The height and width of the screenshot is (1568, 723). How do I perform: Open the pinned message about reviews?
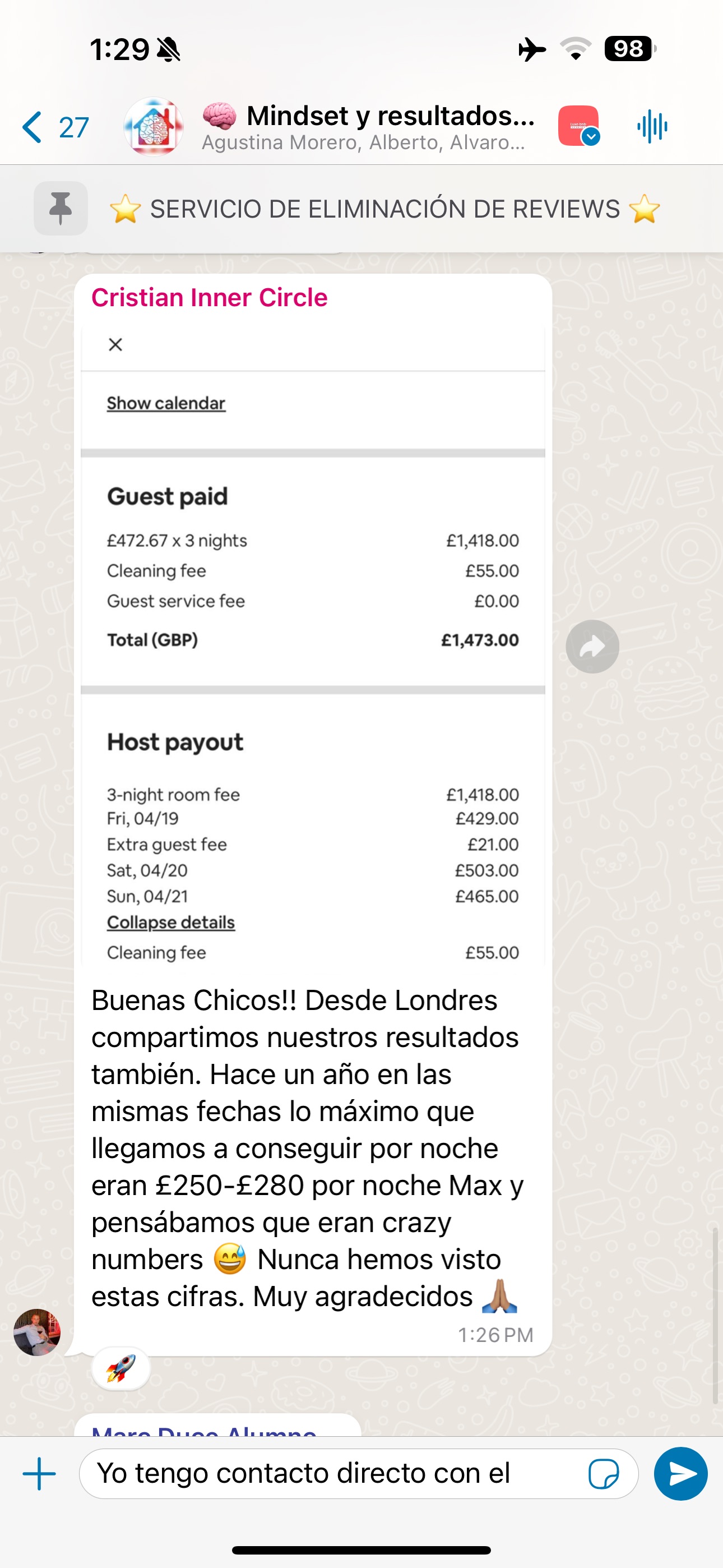click(384, 209)
